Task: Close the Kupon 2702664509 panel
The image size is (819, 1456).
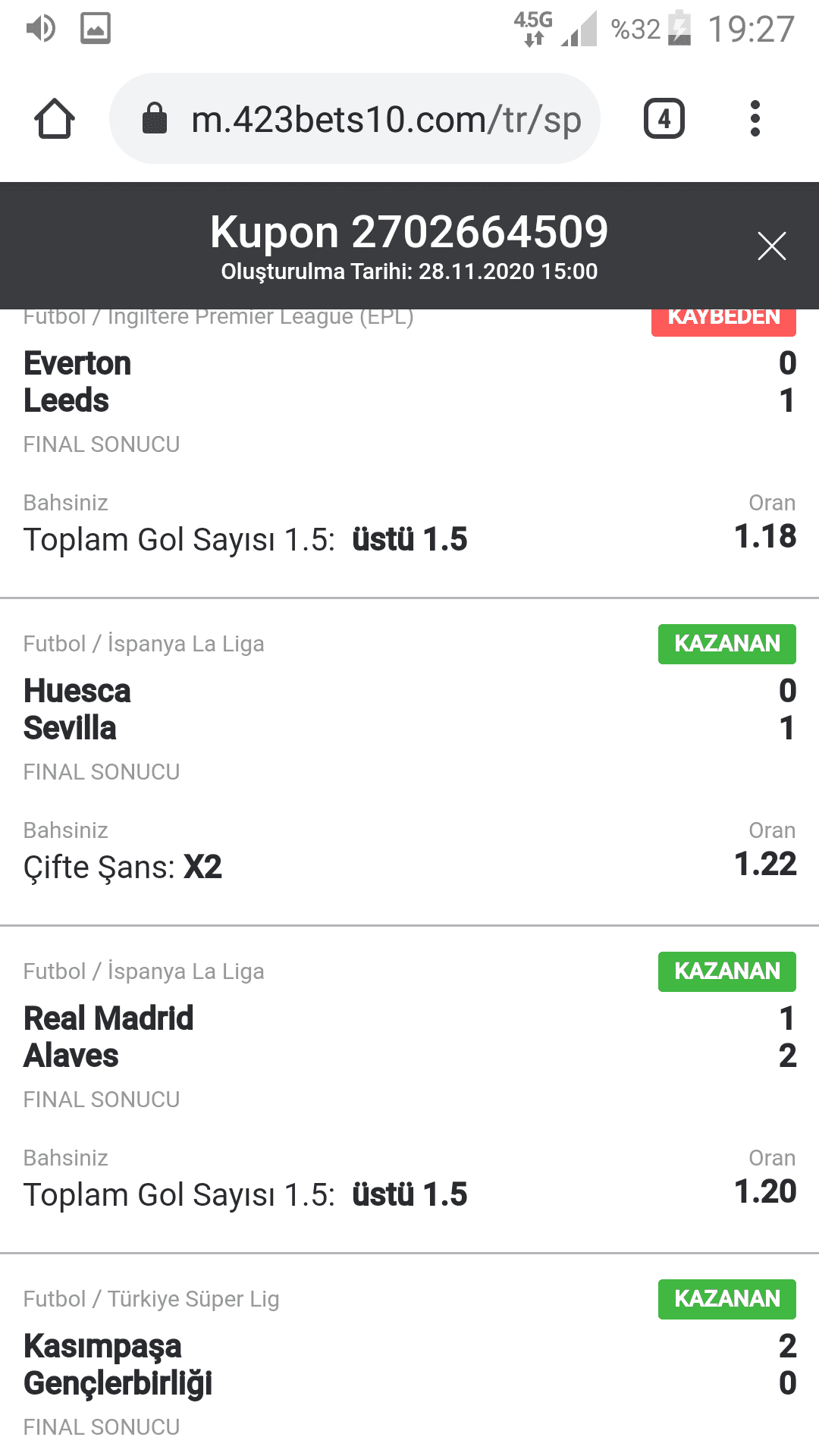Action: (771, 246)
